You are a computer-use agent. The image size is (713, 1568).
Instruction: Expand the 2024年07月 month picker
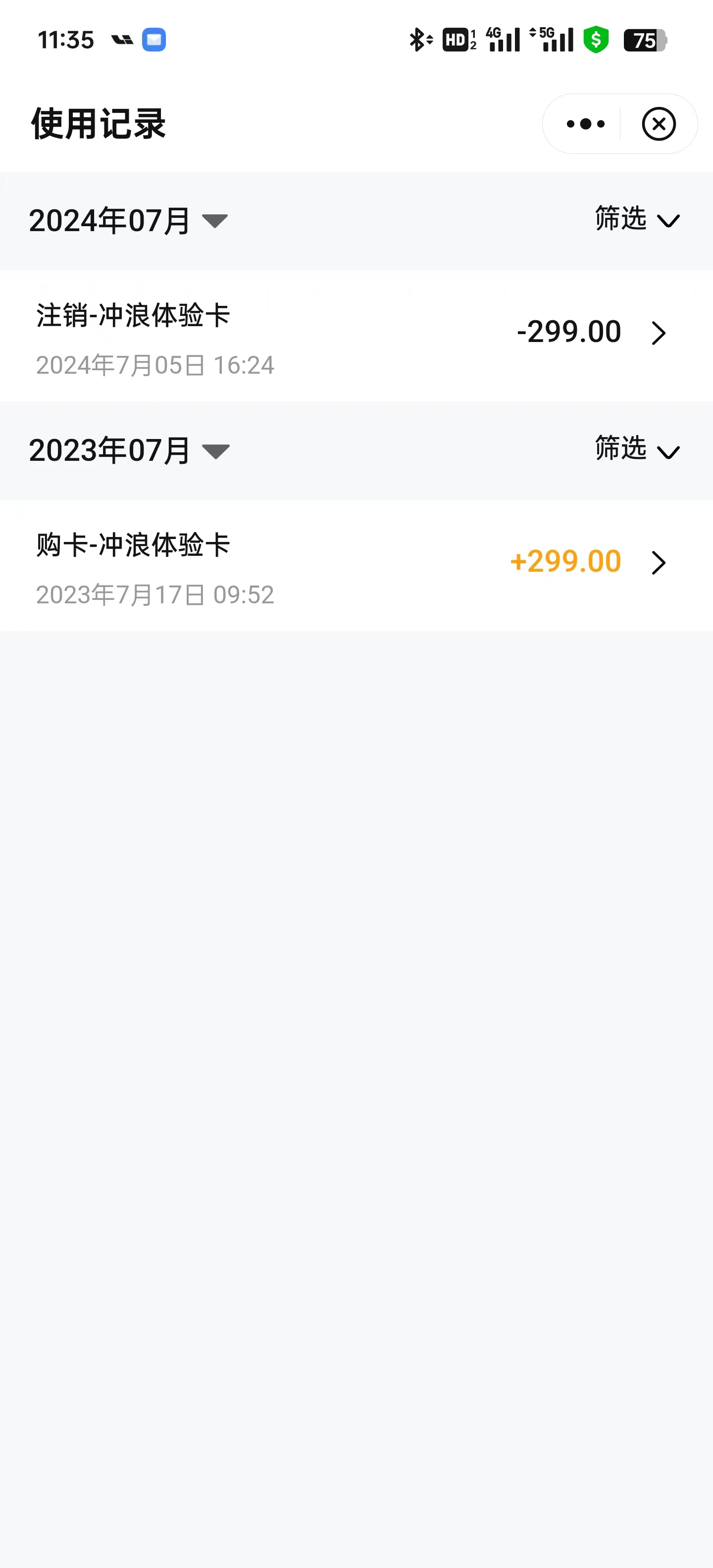[x=128, y=220]
